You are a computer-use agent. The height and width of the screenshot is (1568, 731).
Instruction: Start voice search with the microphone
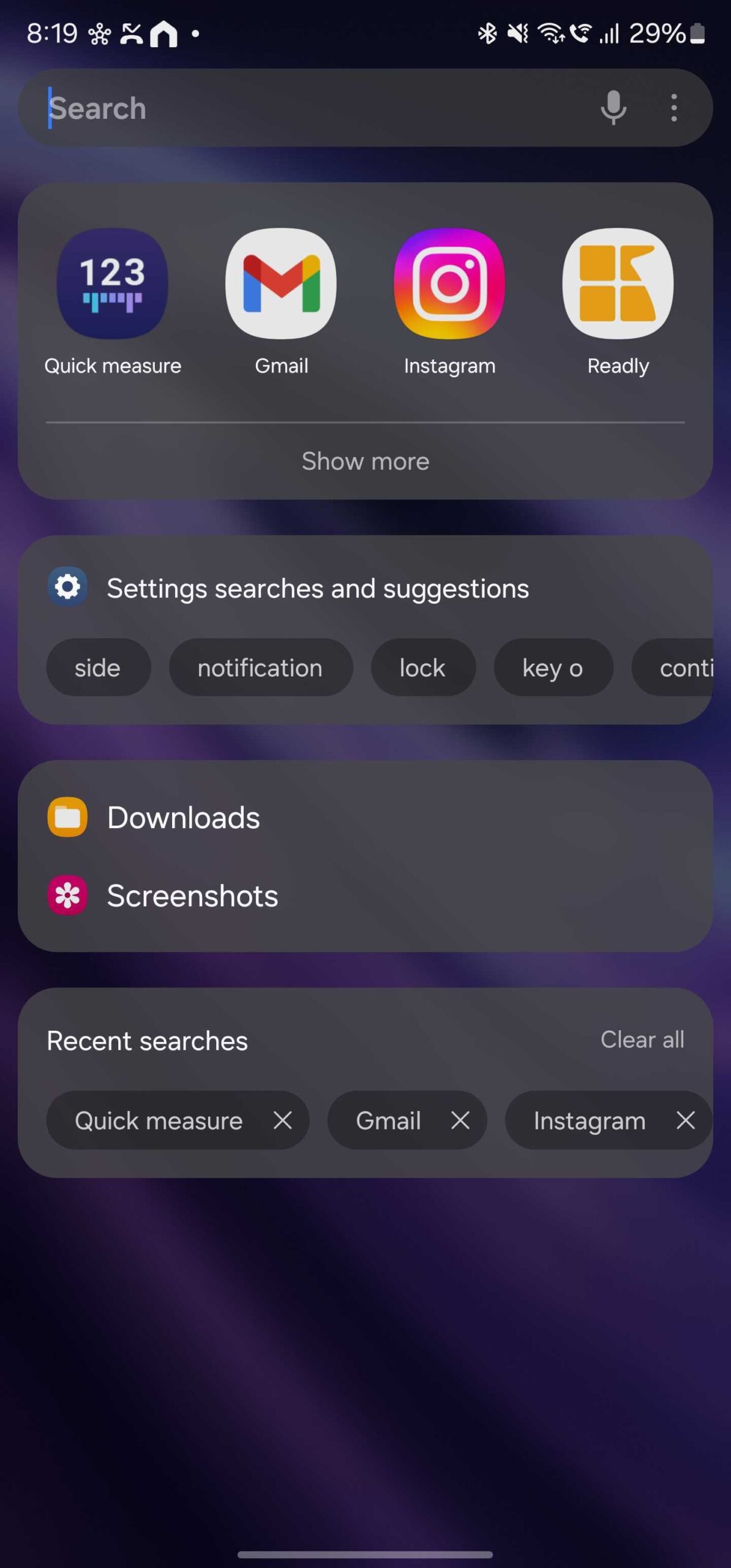(x=613, y=108)
